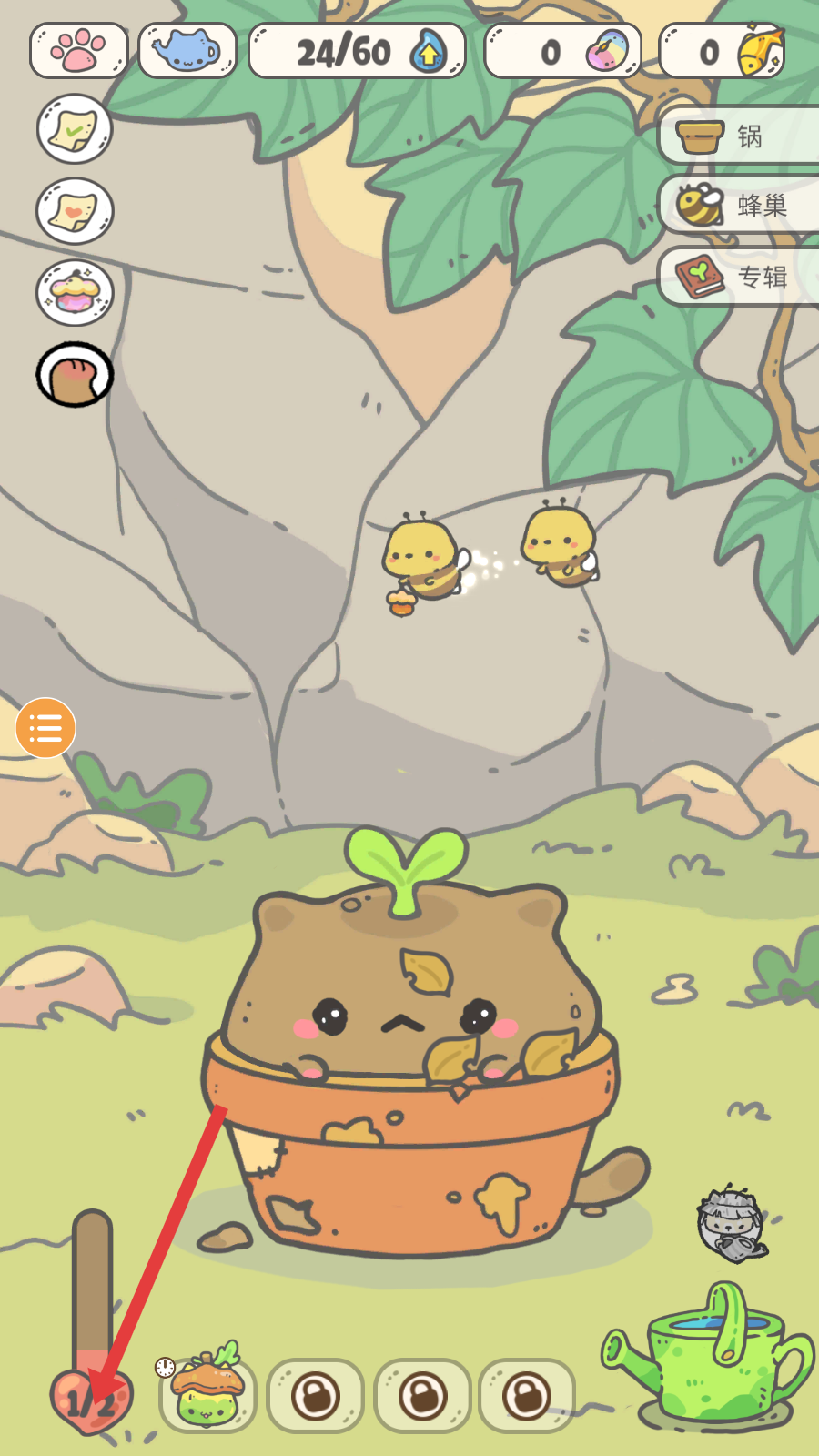Tap the brown cat paw icon
The width and height of the screenshot is (819, 1456).
(x=75, y=375)
